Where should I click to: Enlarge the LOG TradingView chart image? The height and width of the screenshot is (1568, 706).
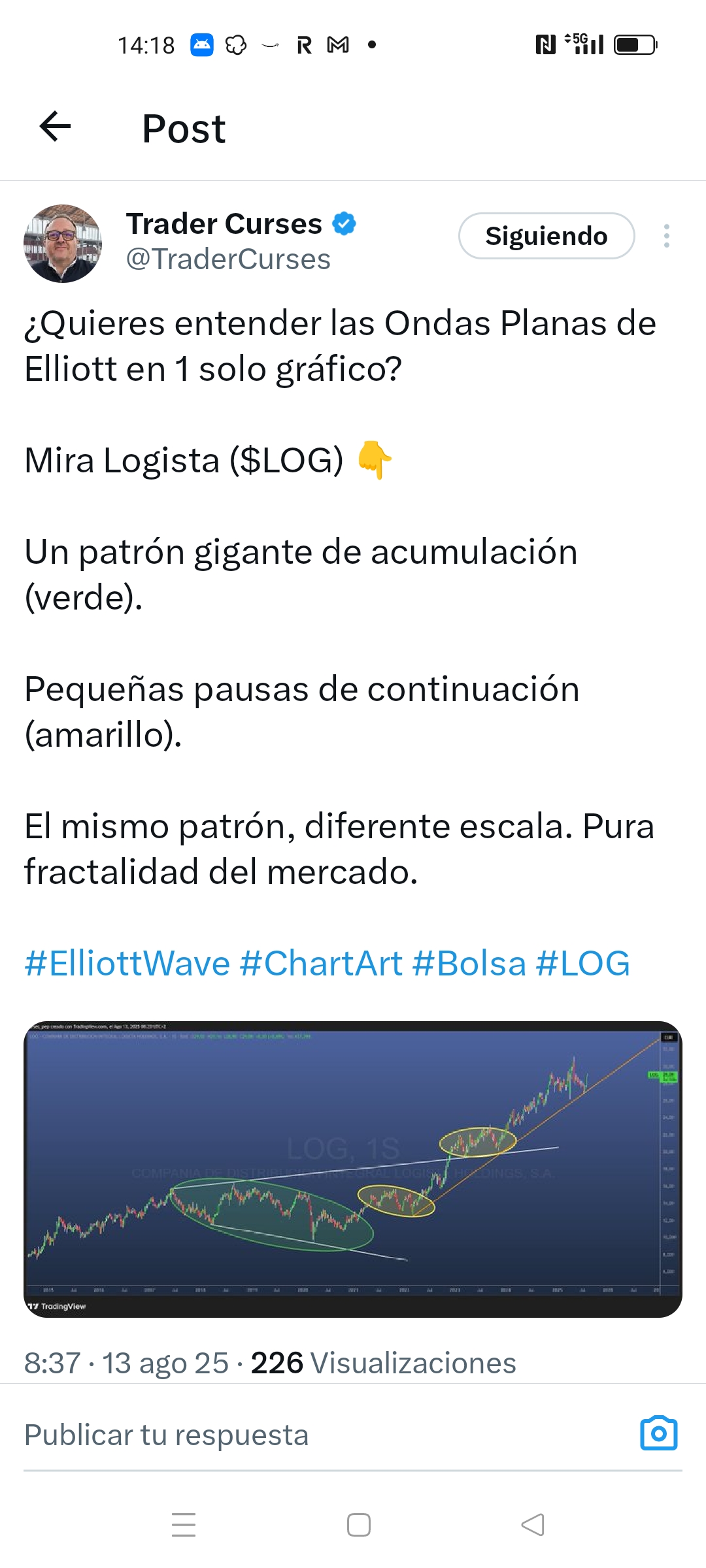353,1169
